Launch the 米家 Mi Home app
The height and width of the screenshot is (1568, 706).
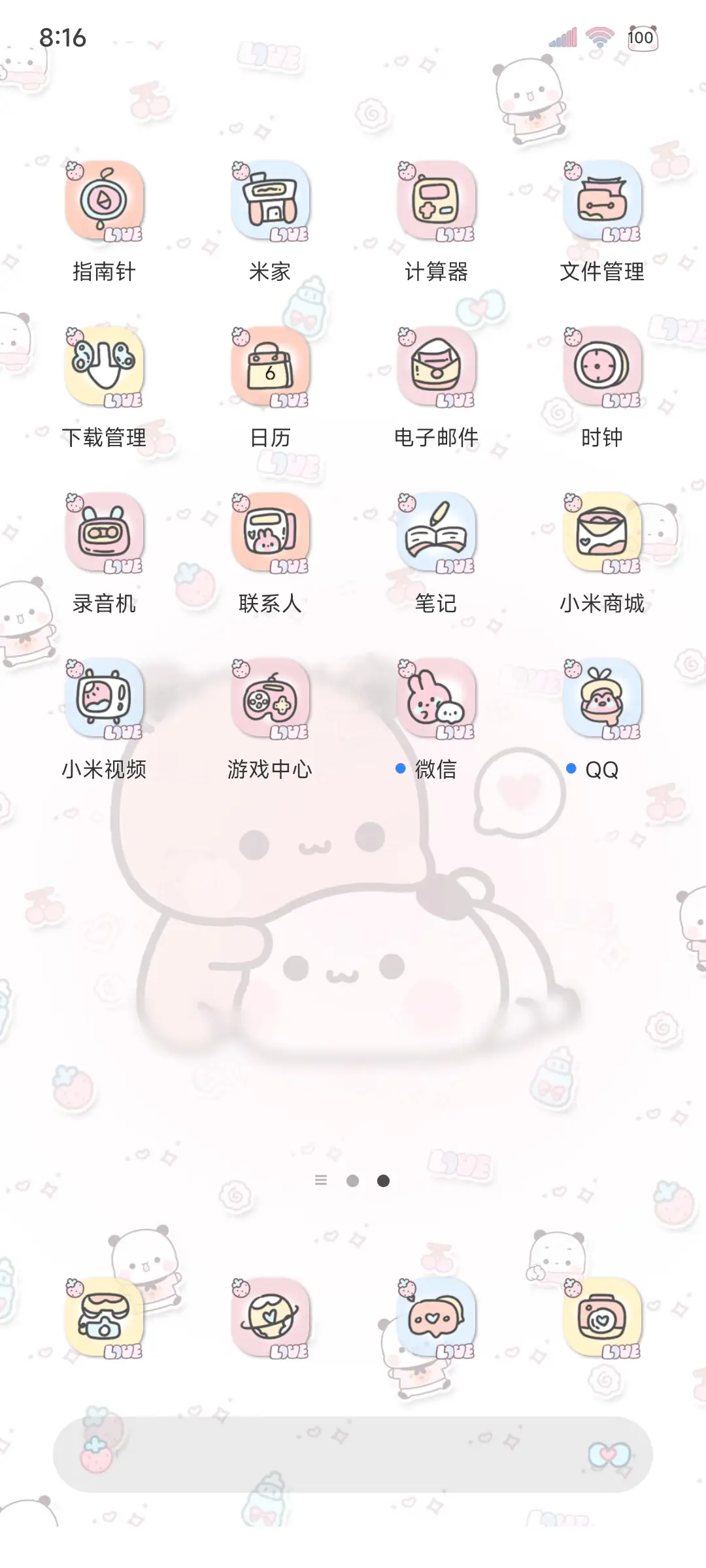tap(271, 203)
